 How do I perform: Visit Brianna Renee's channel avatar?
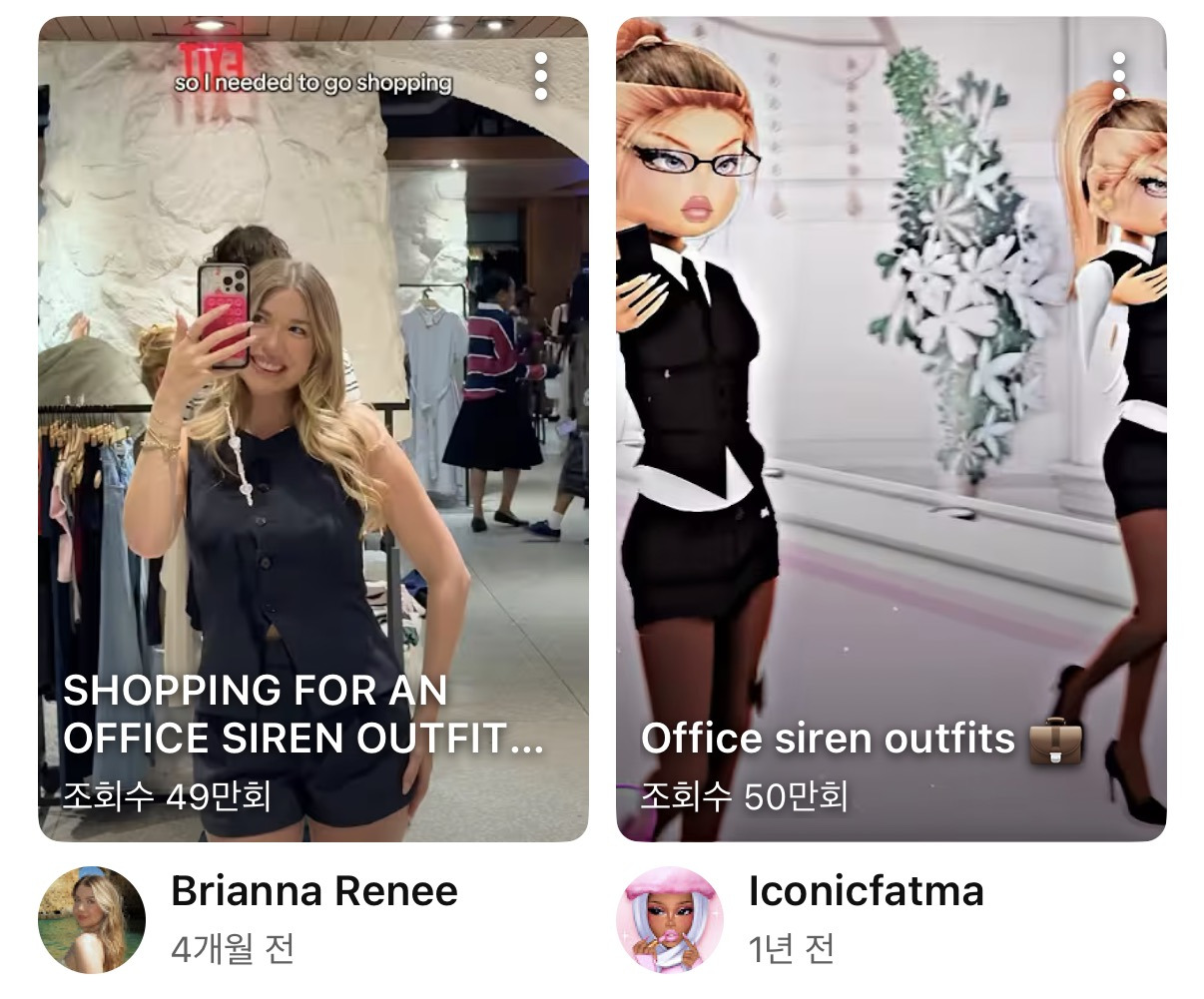pyautogui.click(x=92, y=919)
